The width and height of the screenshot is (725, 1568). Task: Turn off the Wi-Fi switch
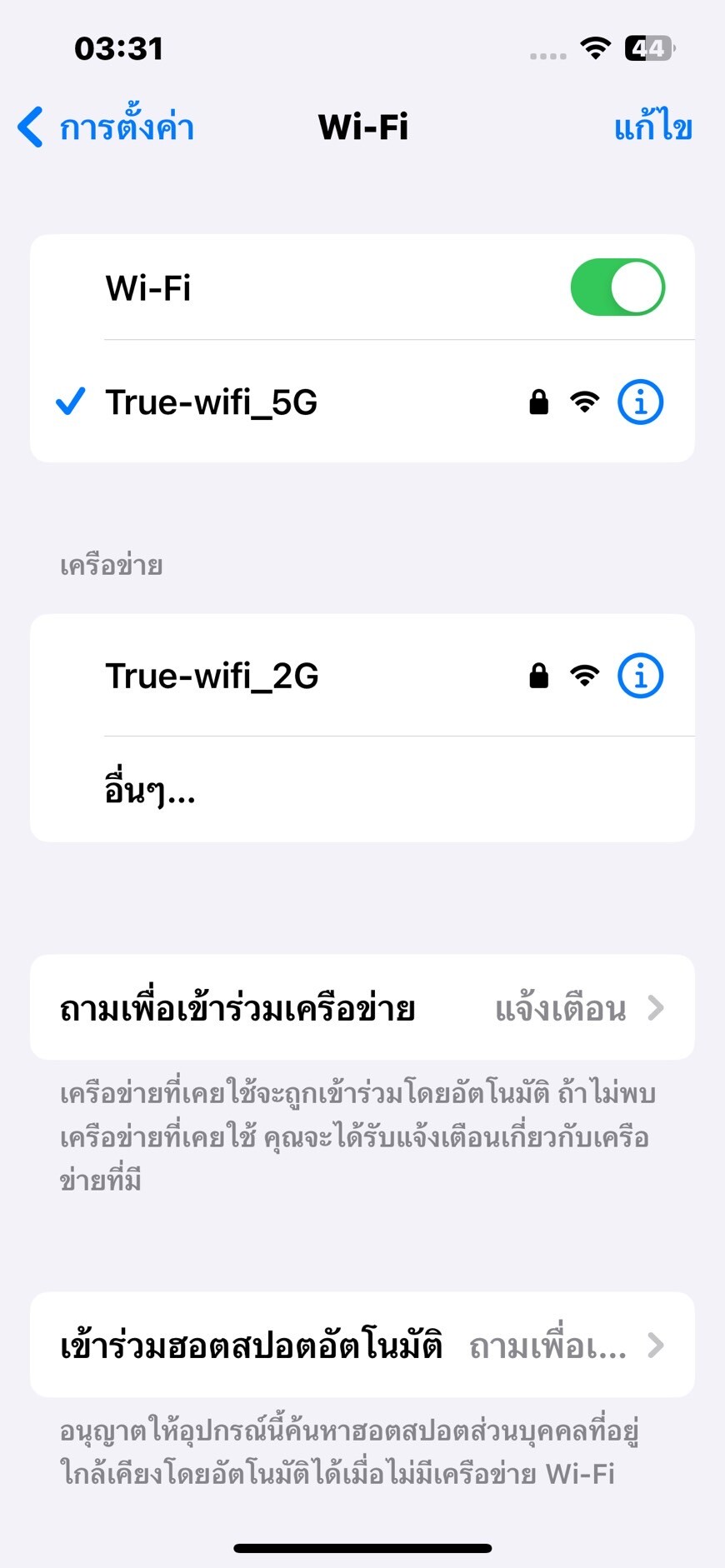(x=617, y=287)
